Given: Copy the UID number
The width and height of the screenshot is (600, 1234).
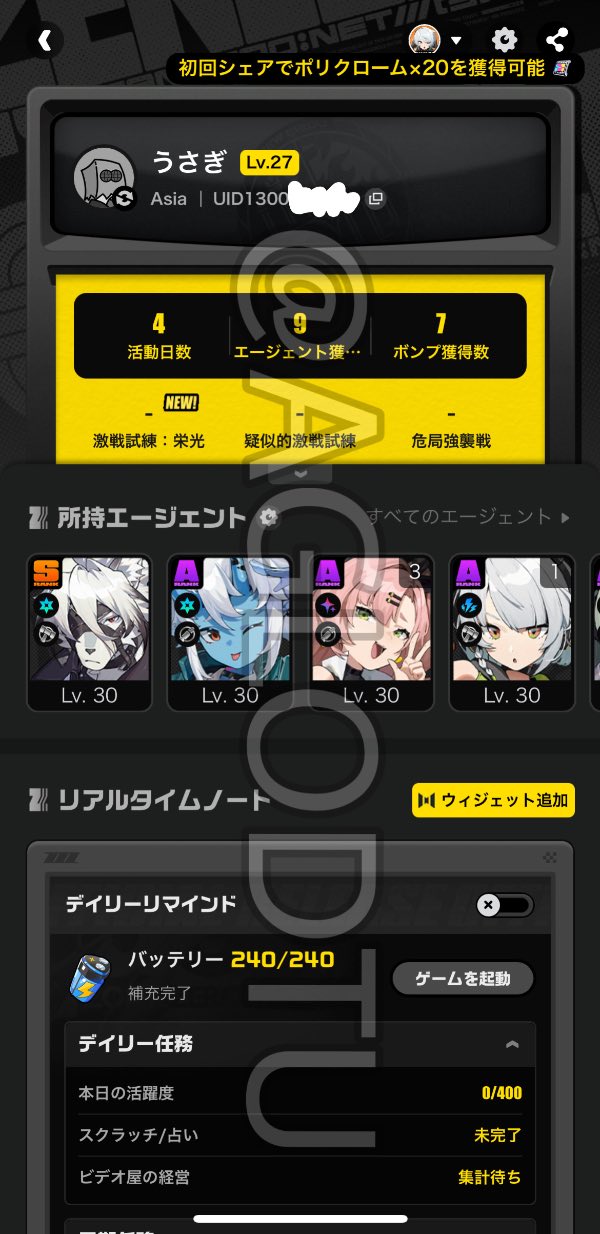Looking at the screenshot, I should [x=376, y=199].
